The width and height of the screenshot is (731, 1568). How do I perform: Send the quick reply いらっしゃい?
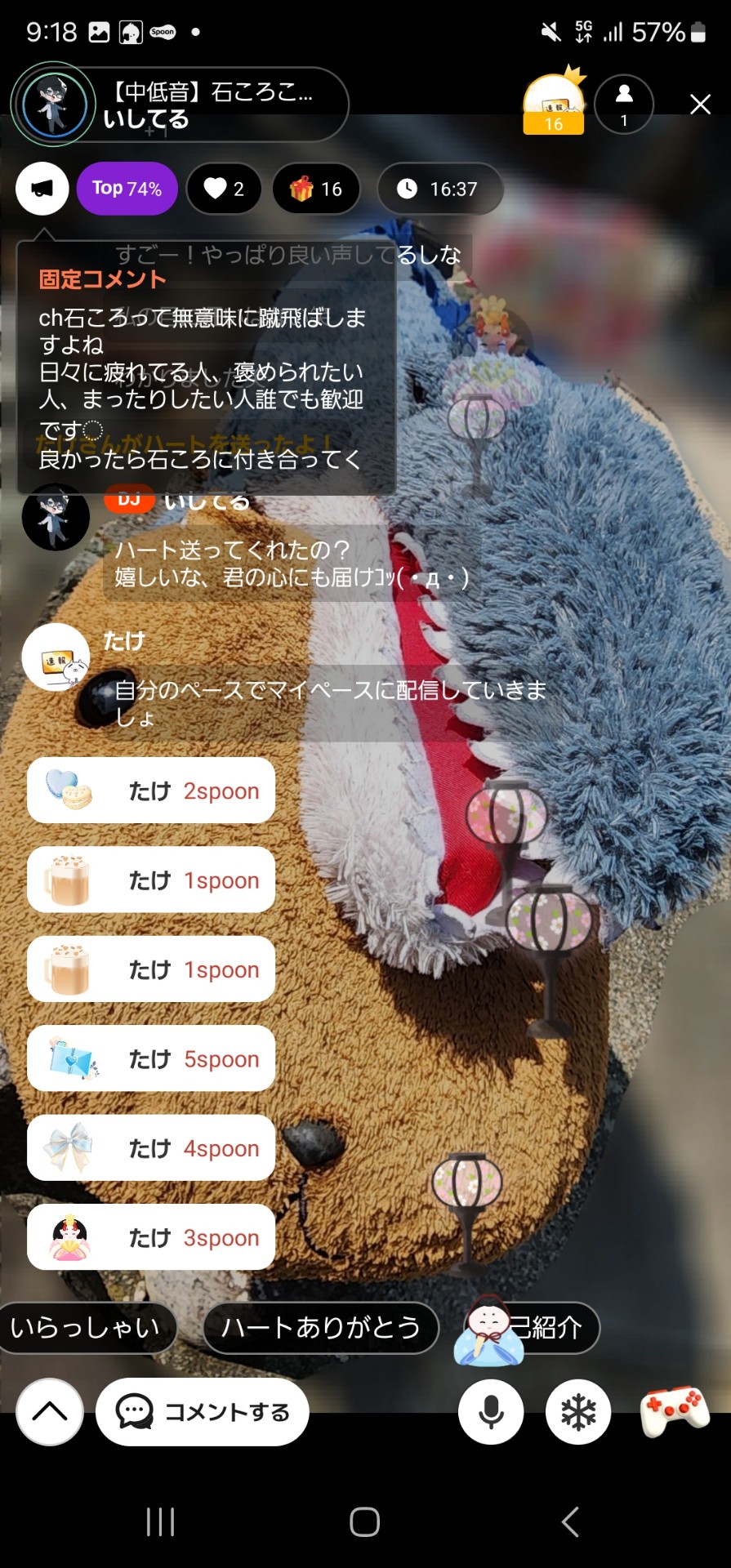point(85,1327)
